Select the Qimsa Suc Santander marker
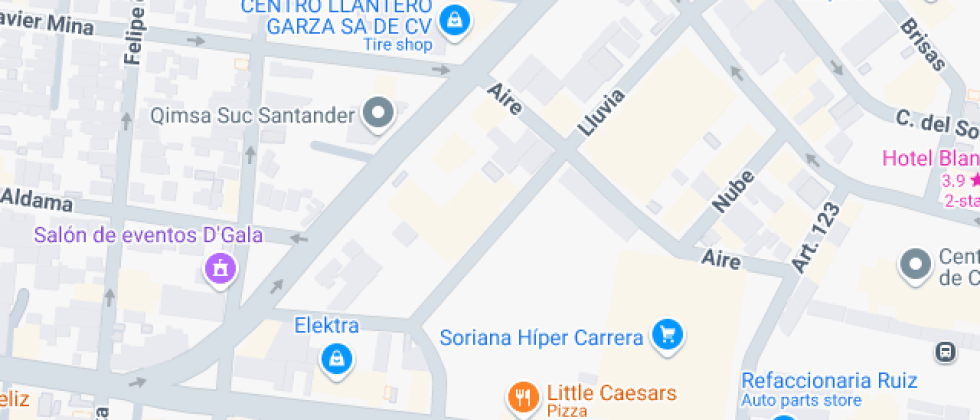 click(378, 115)
